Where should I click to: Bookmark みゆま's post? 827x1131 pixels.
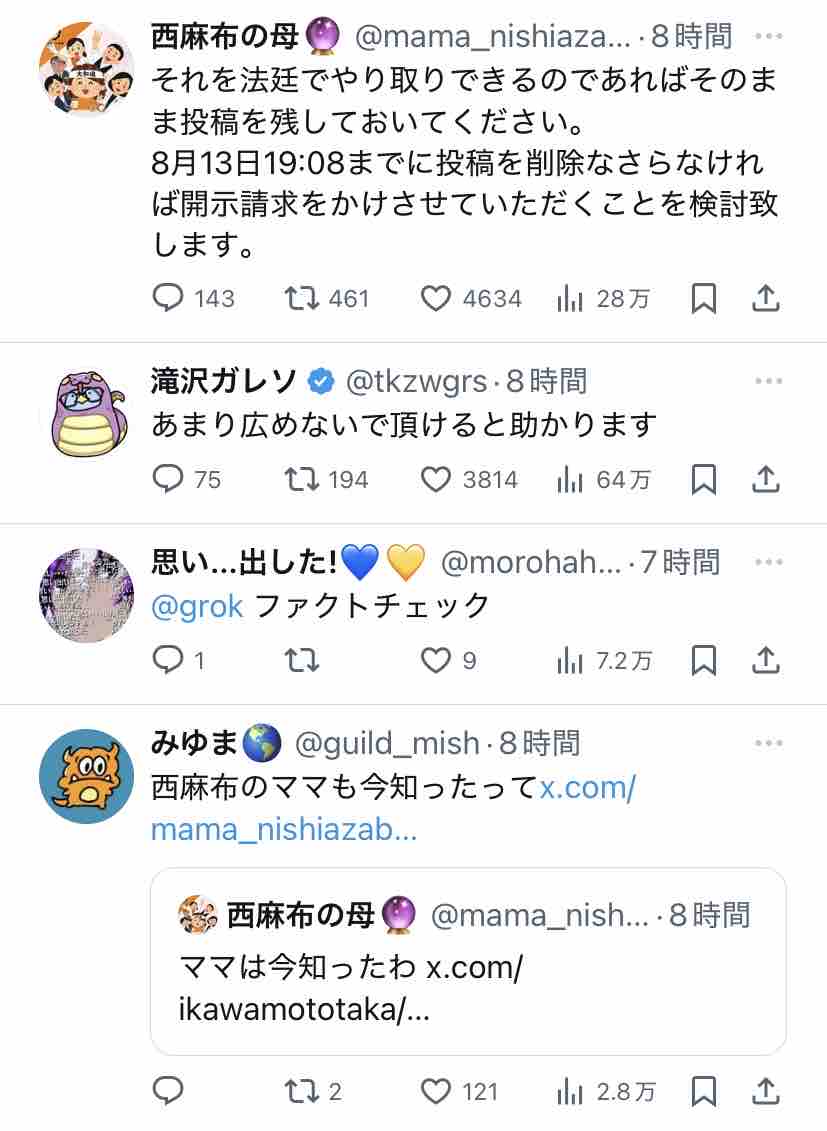point(704,1092)
